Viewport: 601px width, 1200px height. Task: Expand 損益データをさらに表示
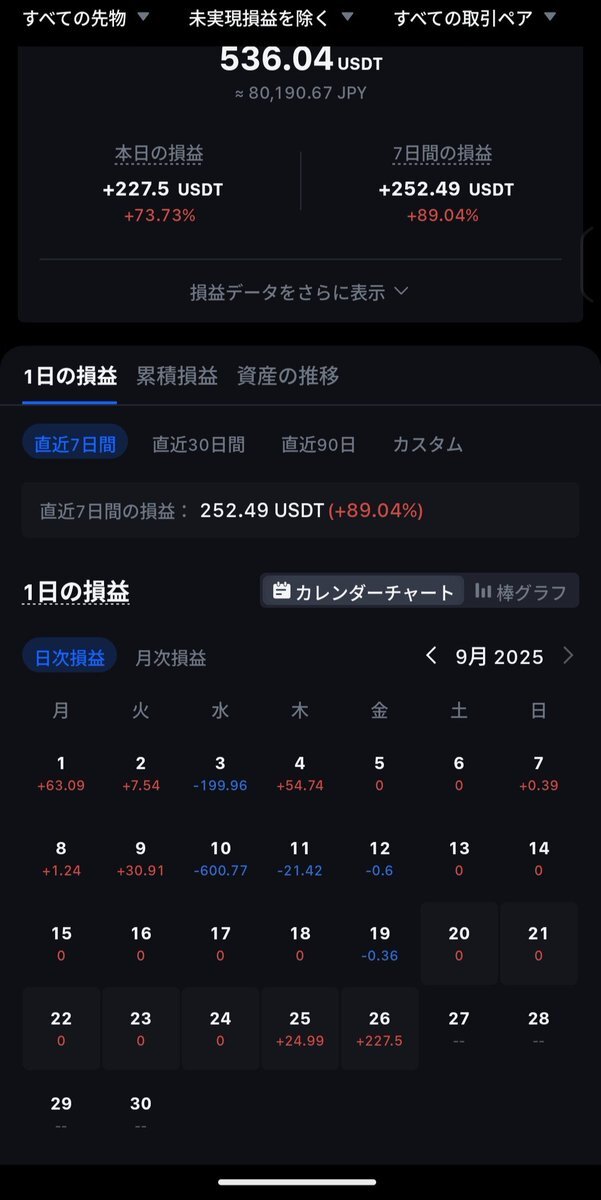coord(300,292)
